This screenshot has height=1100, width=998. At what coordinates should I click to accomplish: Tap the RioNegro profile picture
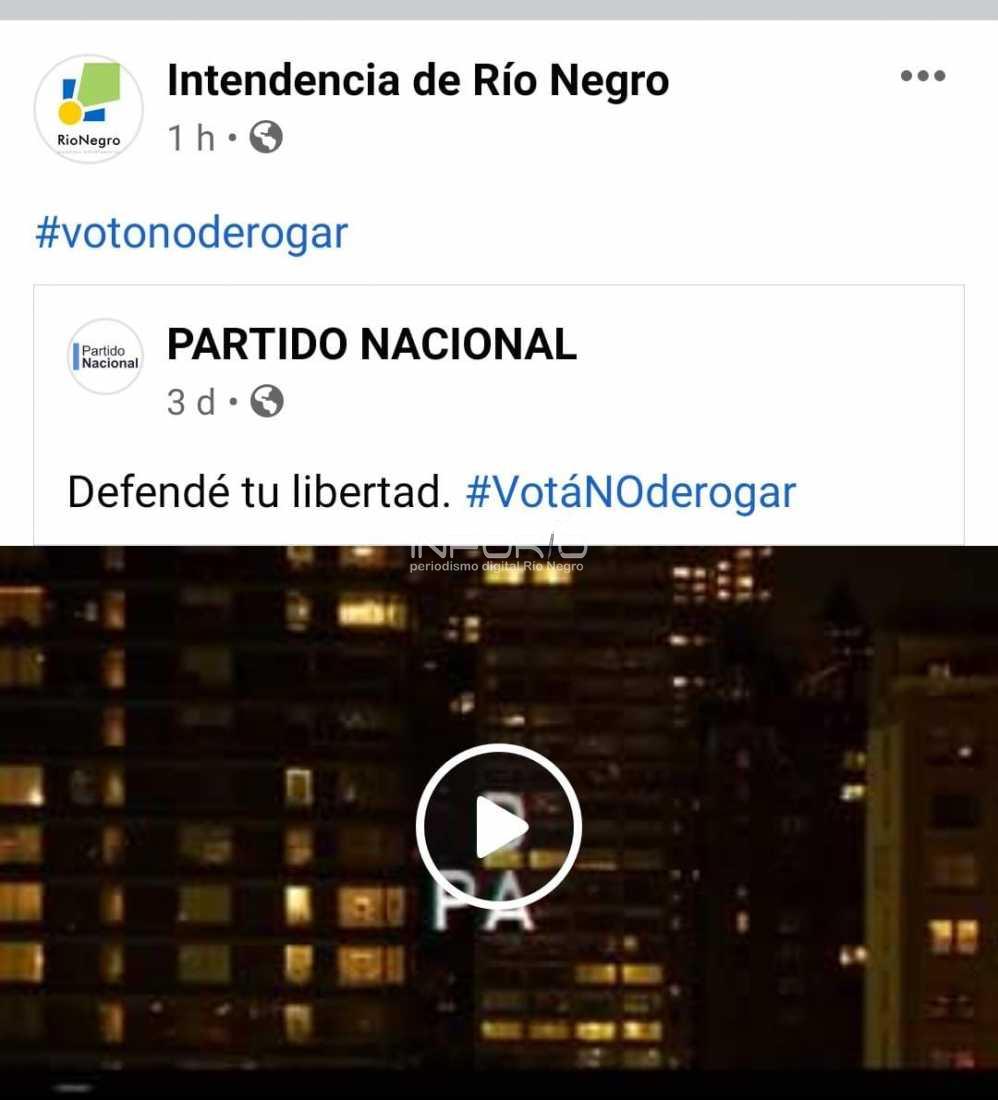tap(89, 109)
